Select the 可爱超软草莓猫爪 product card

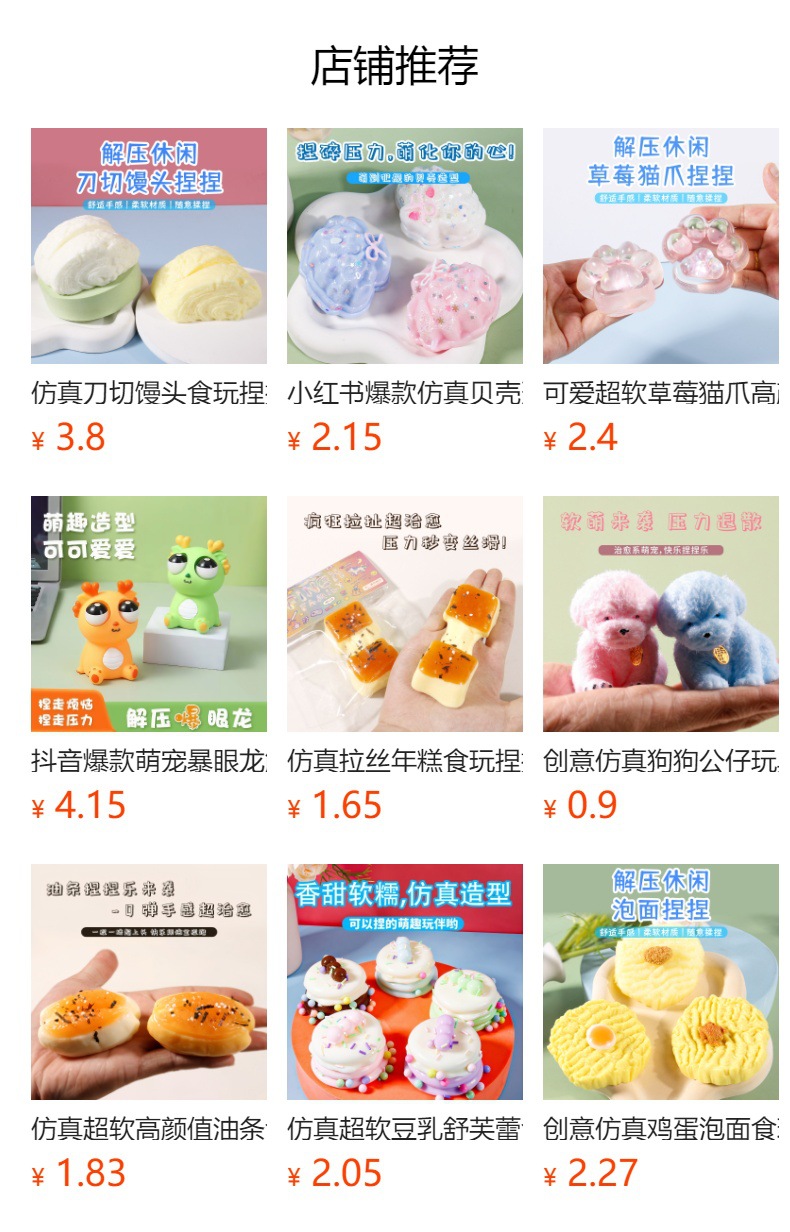coord(661,246)
